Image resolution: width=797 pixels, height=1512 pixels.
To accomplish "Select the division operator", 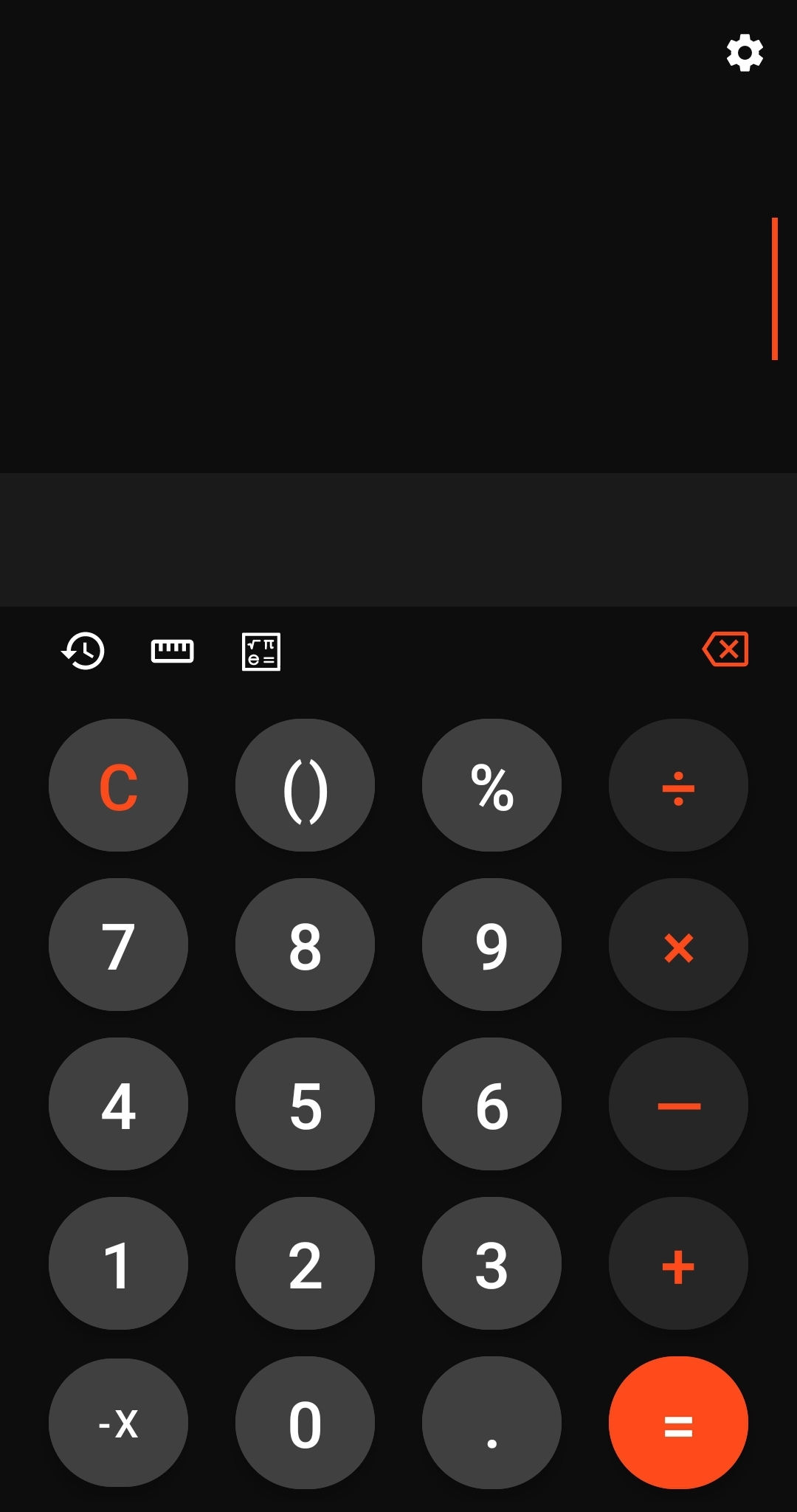I will [678, 786].
